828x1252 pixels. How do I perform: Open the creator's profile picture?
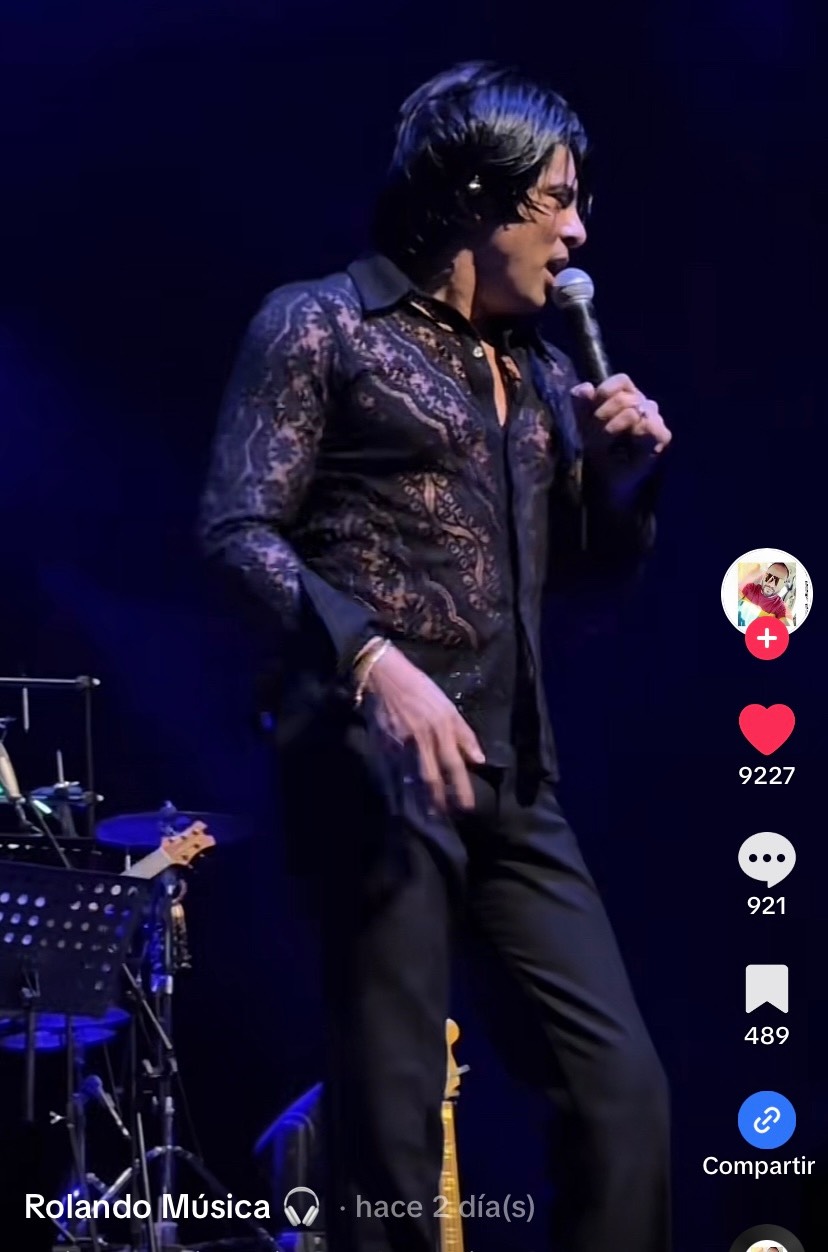click(x=766, y=590)
